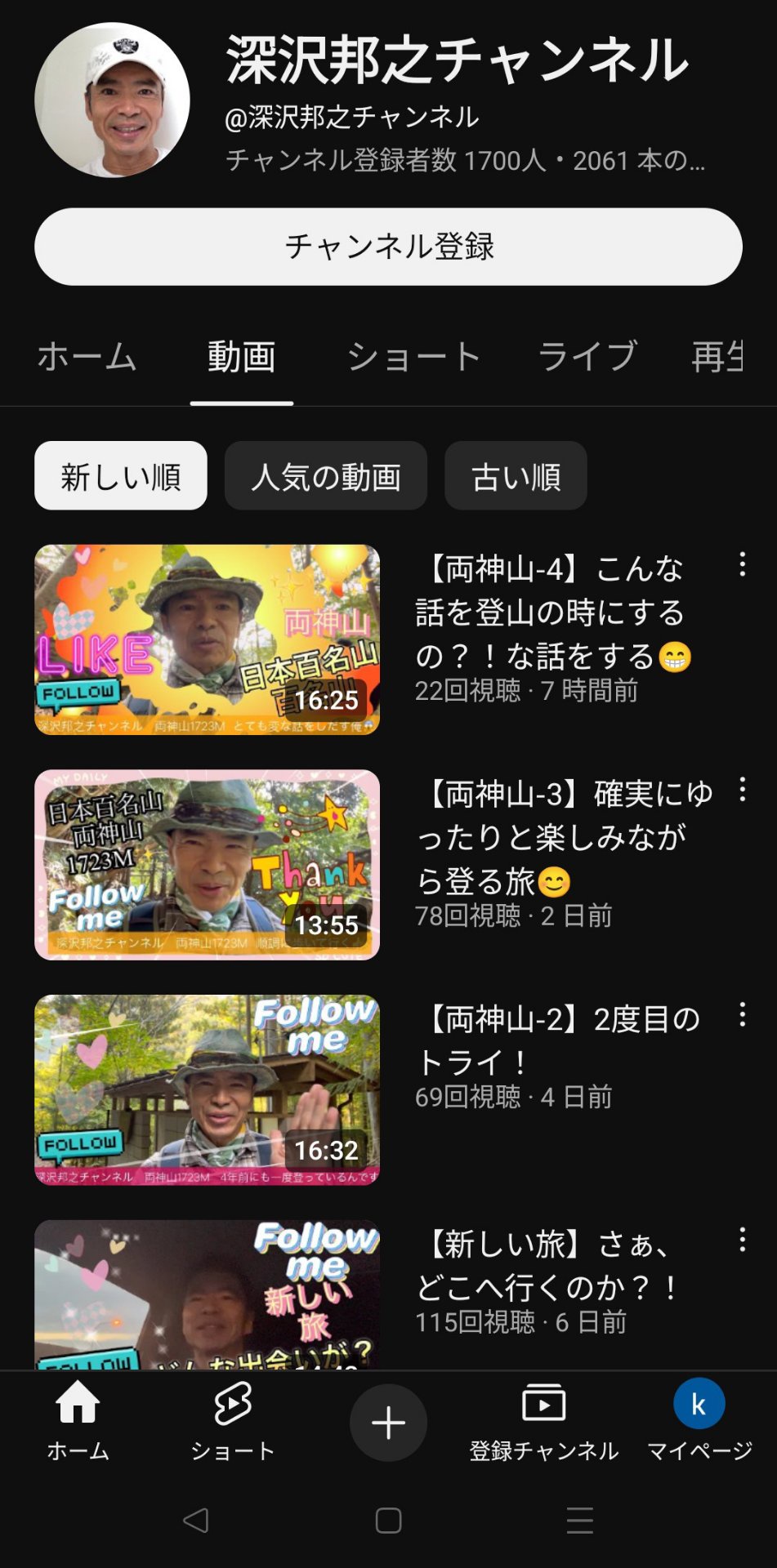This screenshot has height=1568, width=777.
Task: Open more options for 【両神山-3】 video
Action: coord(742,790)
